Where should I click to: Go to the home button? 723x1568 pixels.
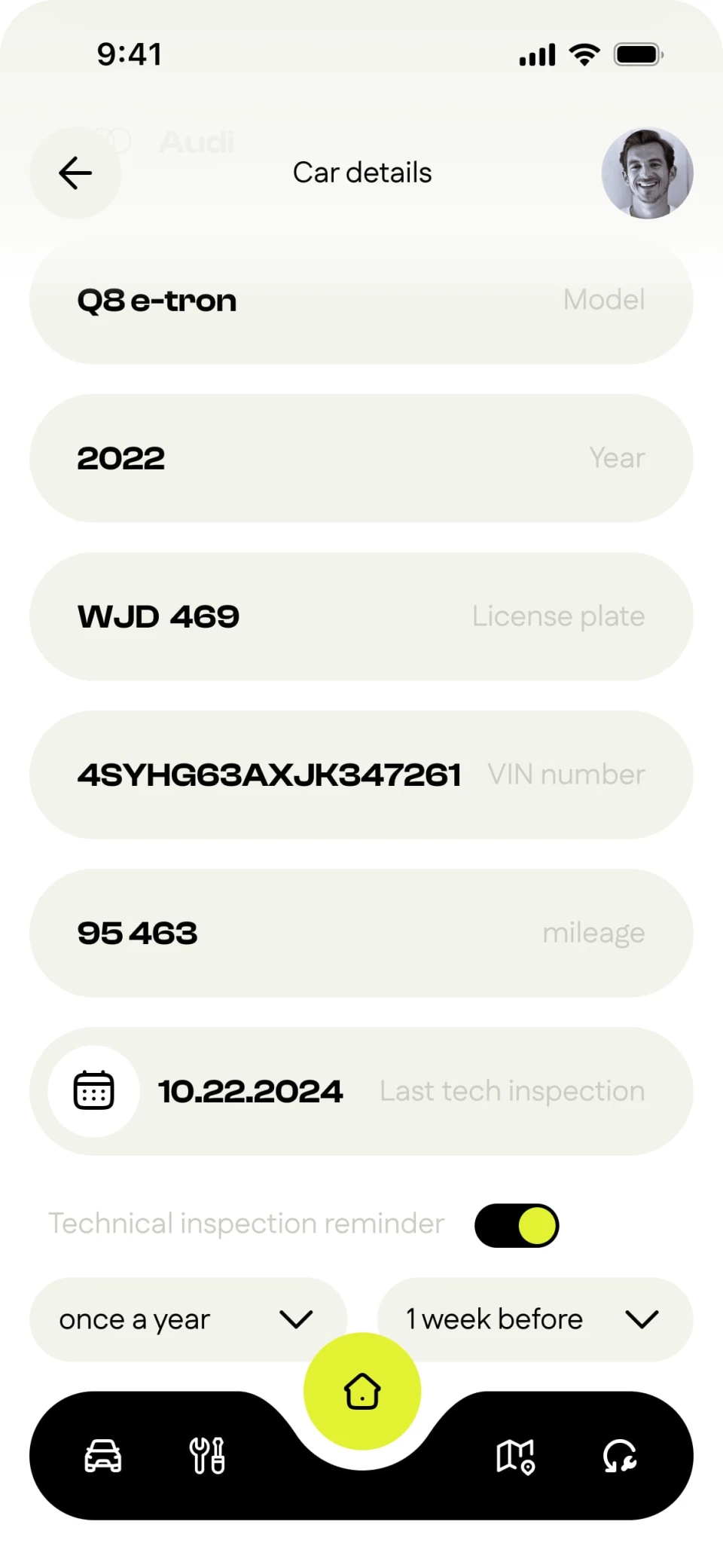tap(362, 1391)
